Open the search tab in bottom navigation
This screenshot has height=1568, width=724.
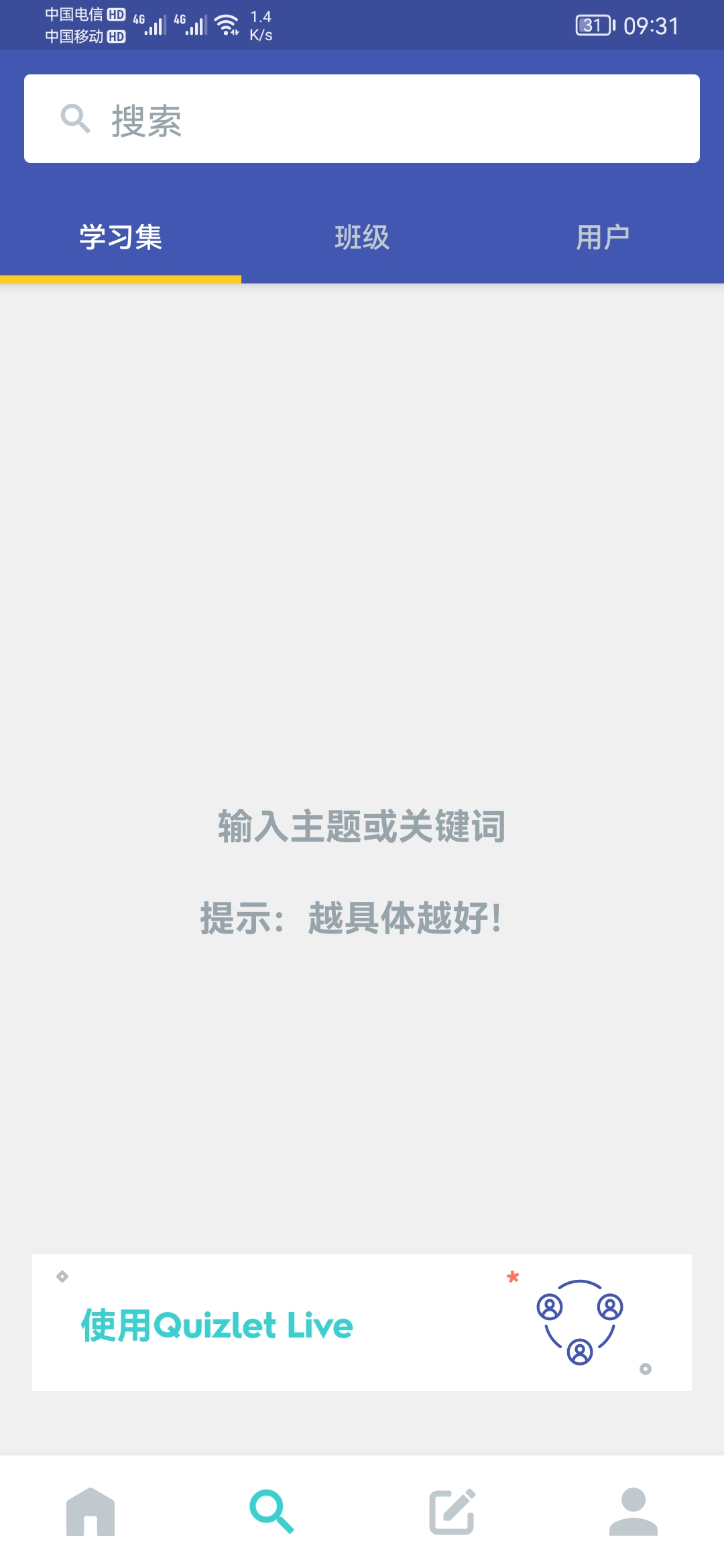[x=271, y=1512]
